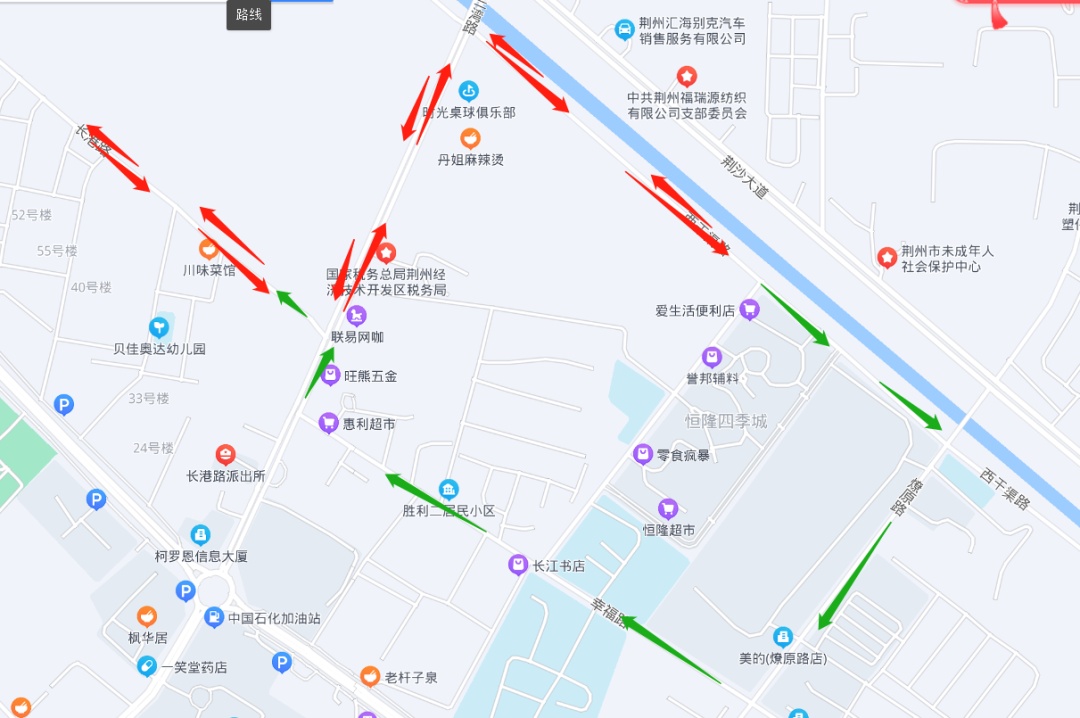Viewport: 1080px width, 718px height.
Task: Select the 爱生活便利店 store marker
Action: [749, 310]
